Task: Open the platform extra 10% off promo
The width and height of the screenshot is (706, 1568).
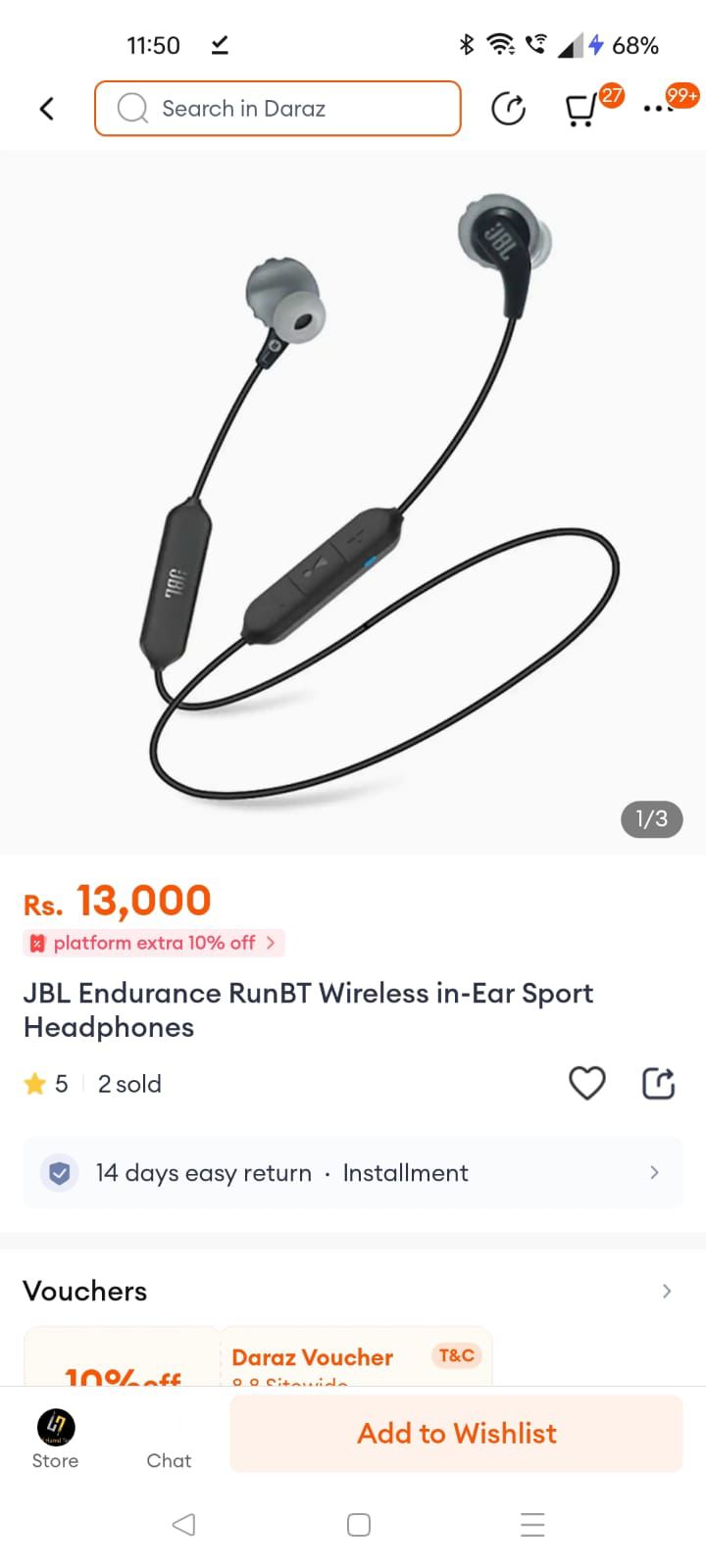Action: [154, 943]
